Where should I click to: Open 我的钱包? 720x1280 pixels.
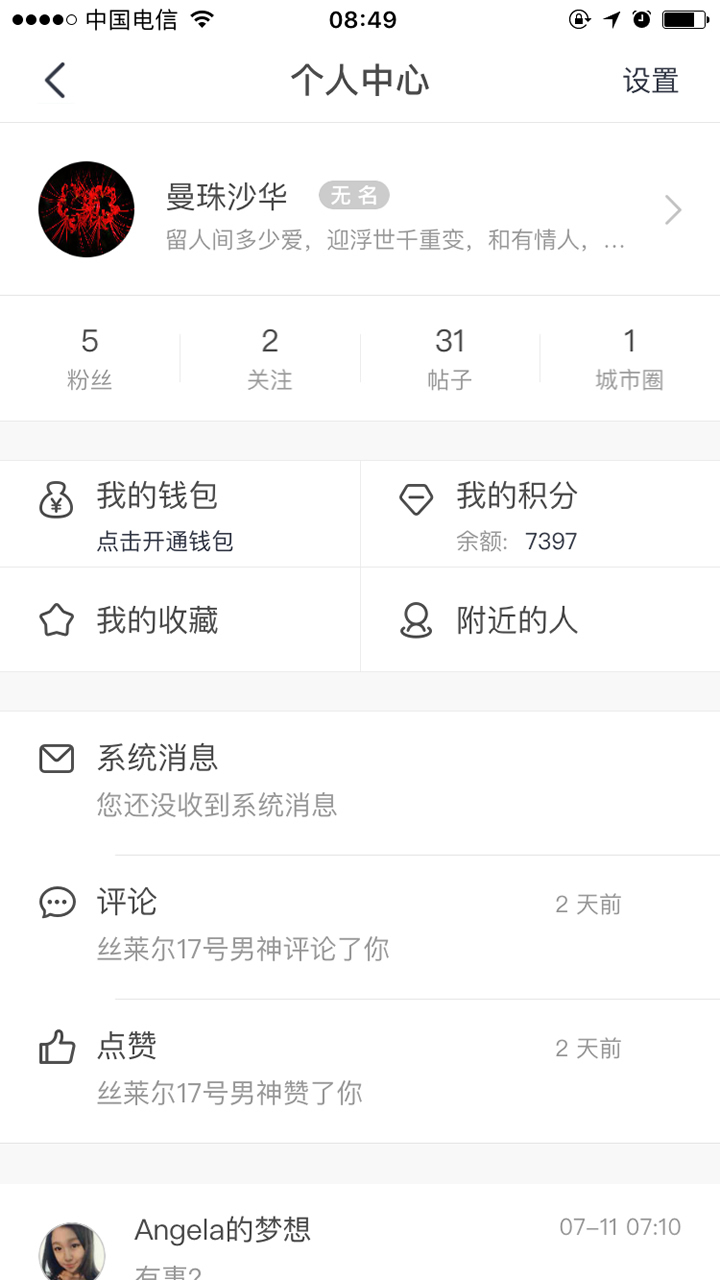coord(180,514)
